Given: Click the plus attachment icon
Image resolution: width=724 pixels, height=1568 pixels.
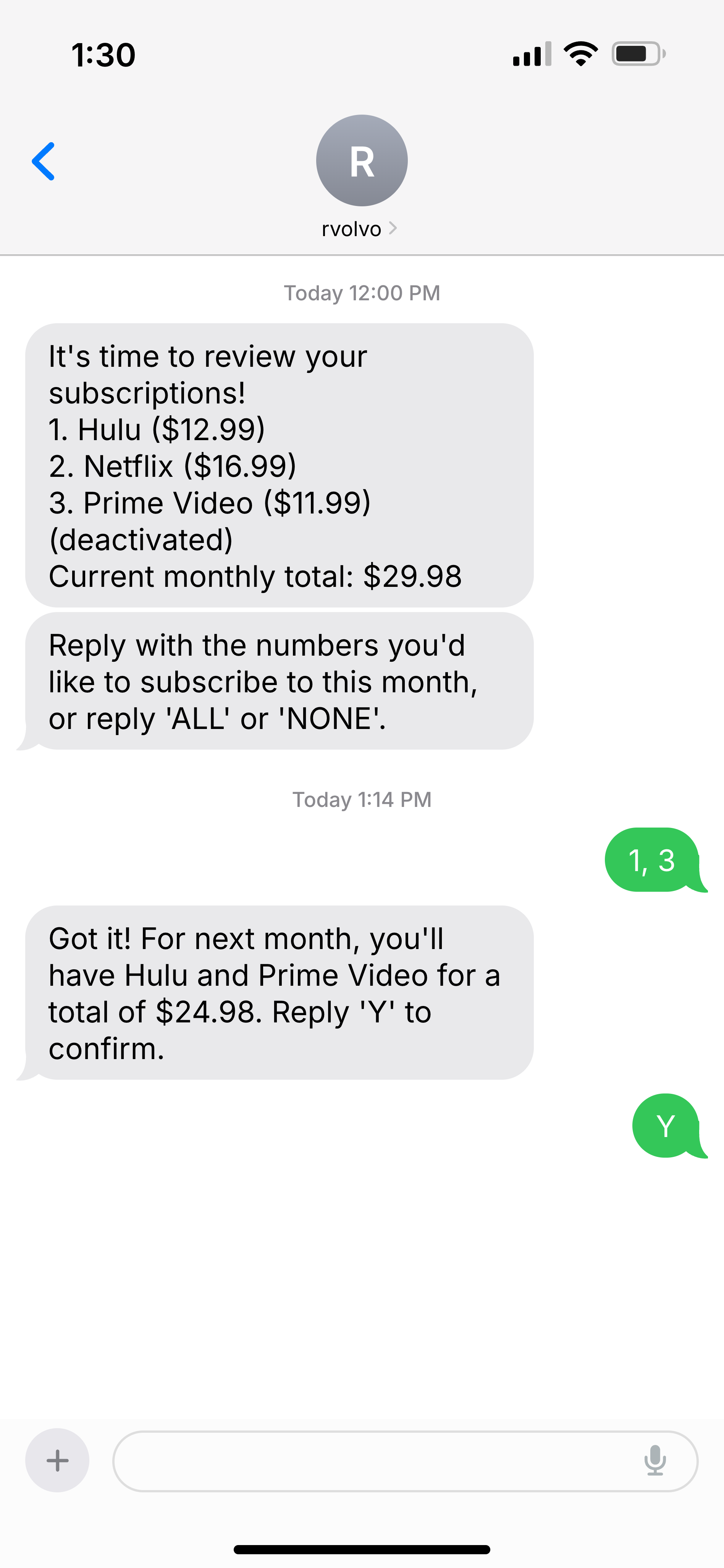Looking at the screenshot, I should pos(57,1460).
